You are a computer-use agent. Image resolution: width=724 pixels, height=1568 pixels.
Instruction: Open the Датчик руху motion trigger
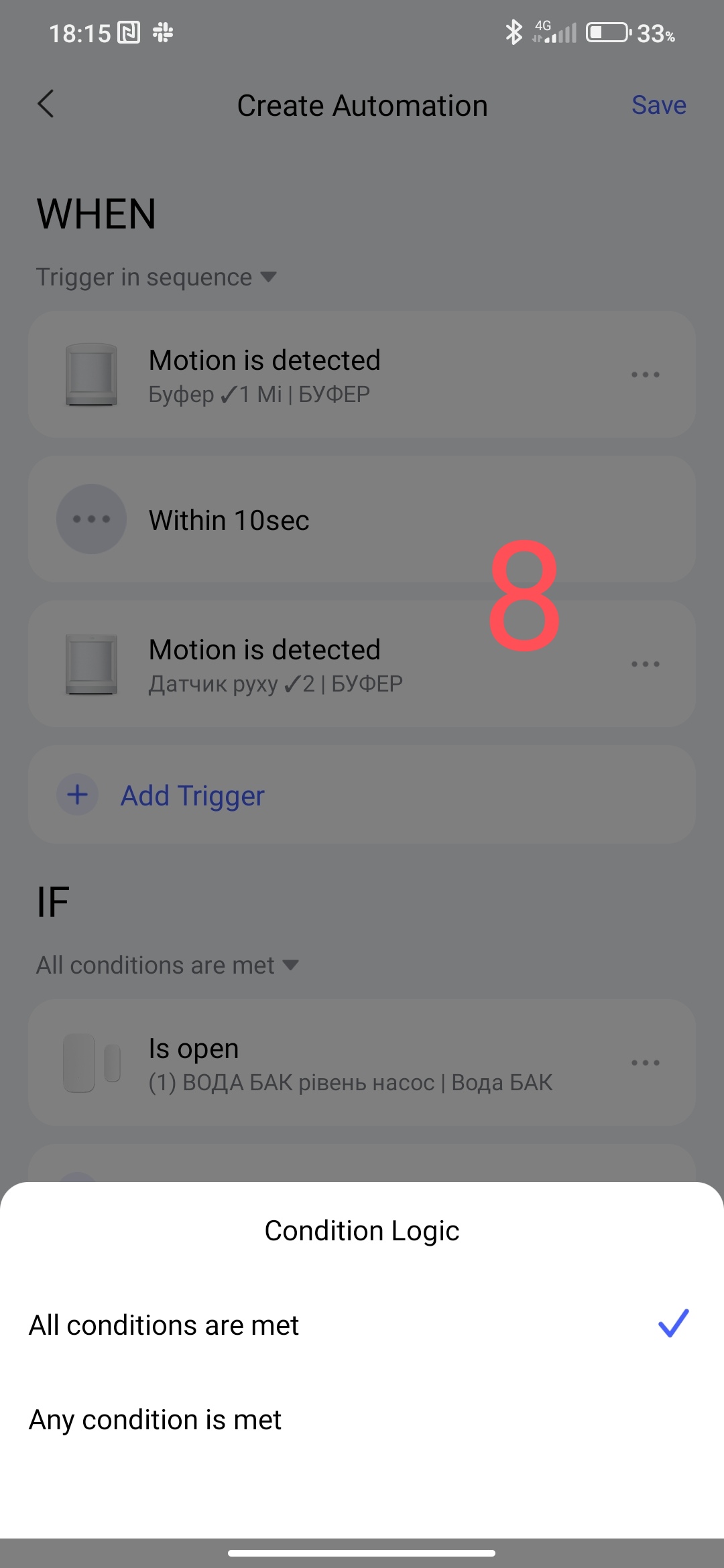point(322,665)
